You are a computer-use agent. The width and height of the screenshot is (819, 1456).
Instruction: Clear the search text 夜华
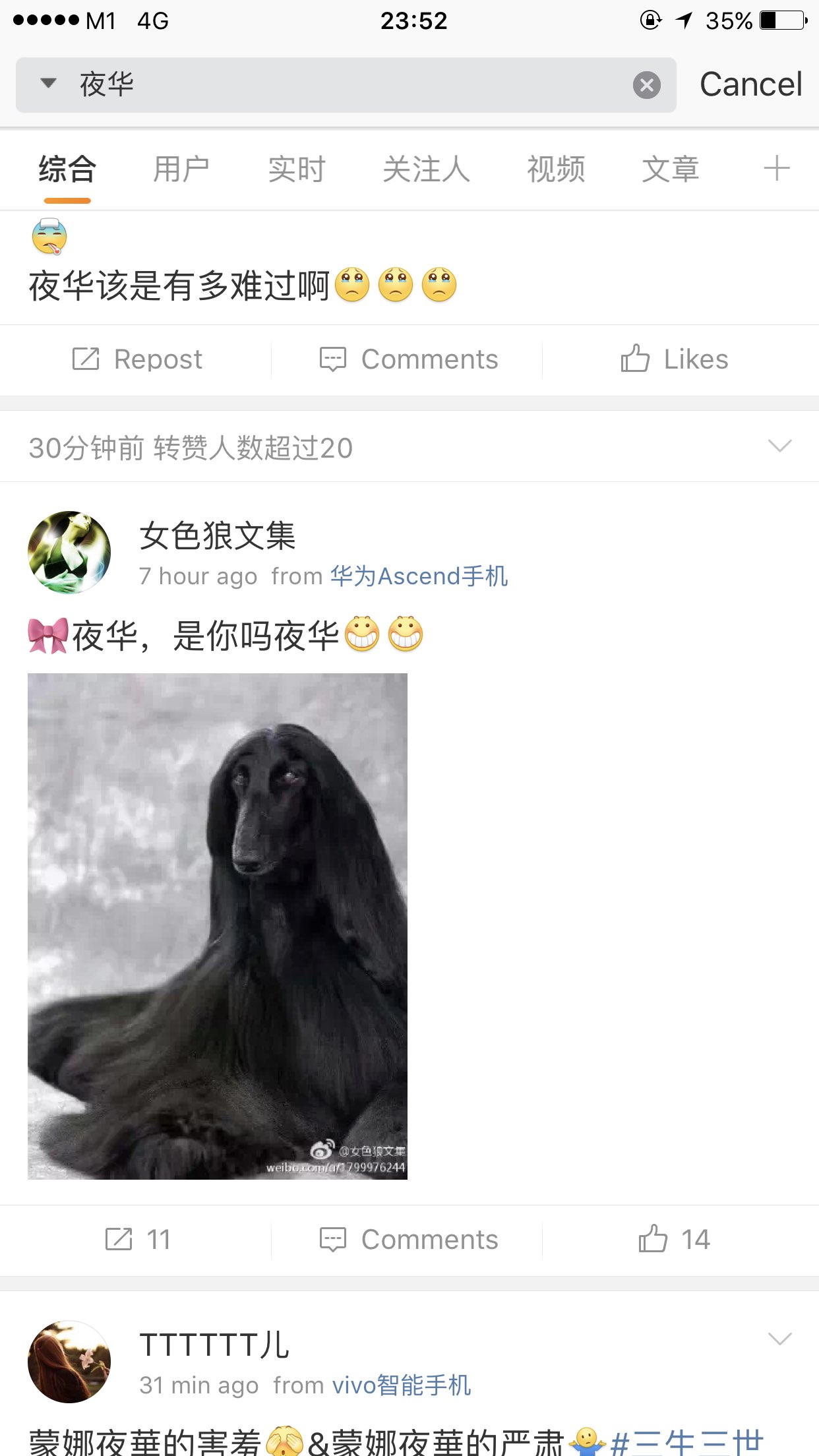(646, 85)
